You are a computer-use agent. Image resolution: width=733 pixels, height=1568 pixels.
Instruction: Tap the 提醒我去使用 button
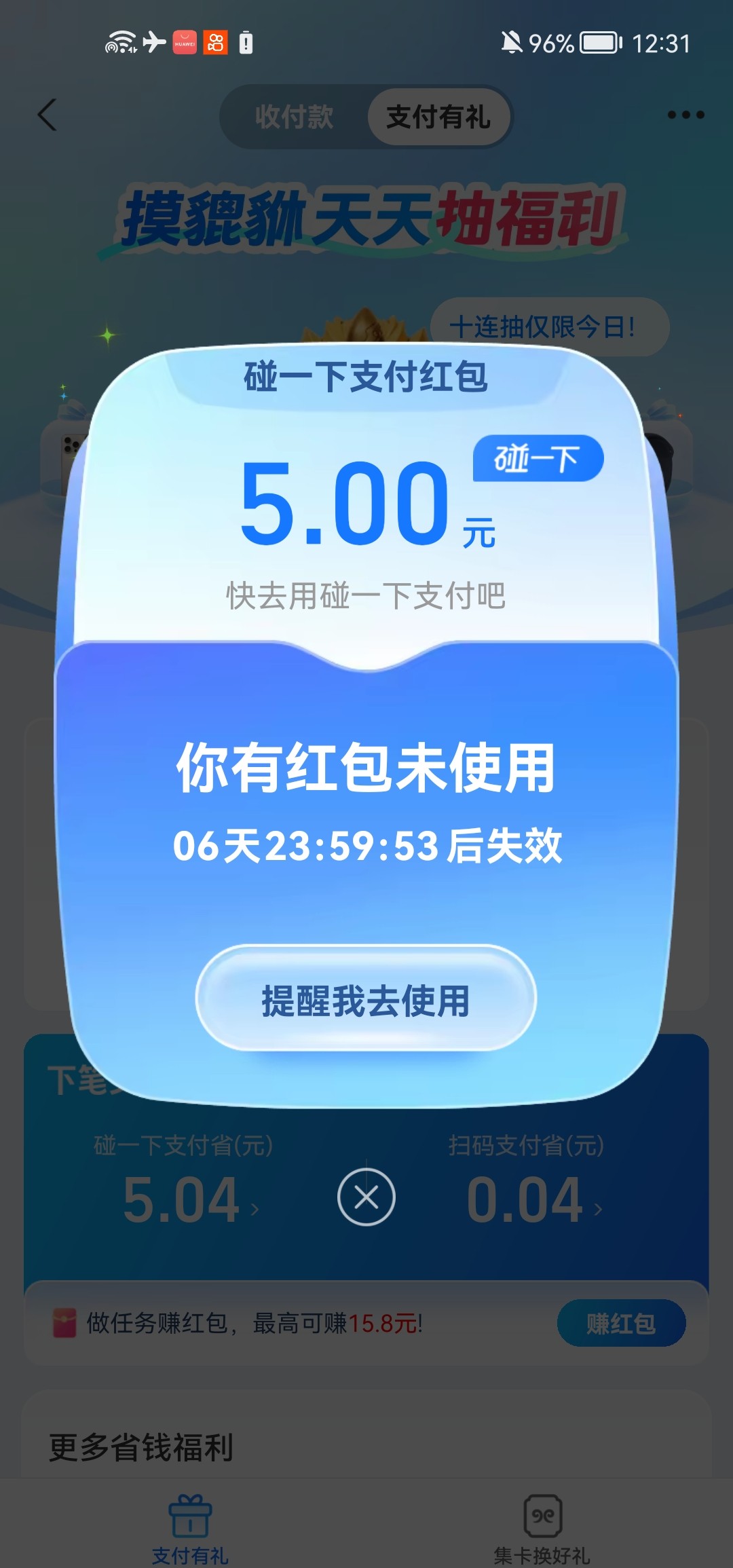366,998
